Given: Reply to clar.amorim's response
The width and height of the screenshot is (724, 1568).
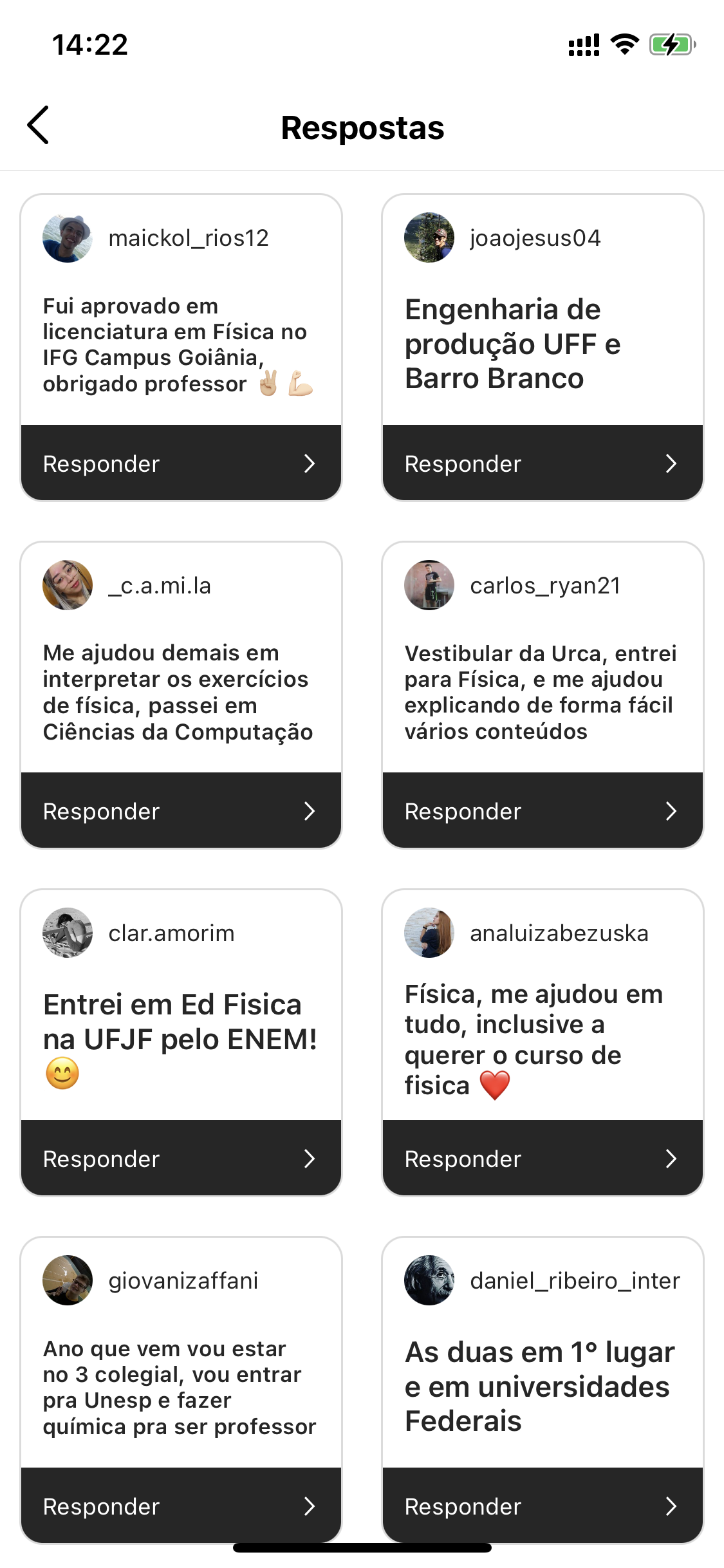Looking at the screenshot, I should [x=181, y=1159].
